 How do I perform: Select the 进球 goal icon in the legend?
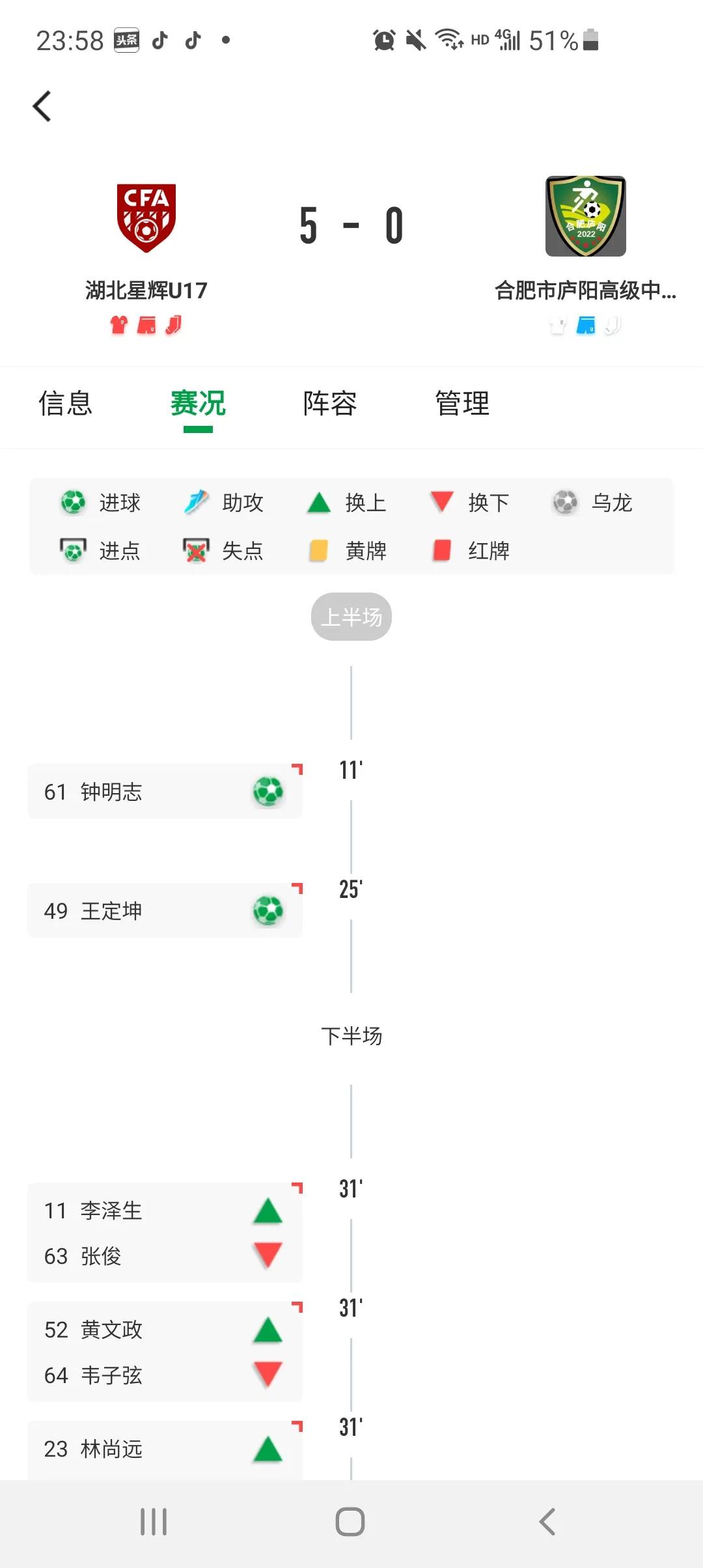pyautogui.click(x=72, y=503)
